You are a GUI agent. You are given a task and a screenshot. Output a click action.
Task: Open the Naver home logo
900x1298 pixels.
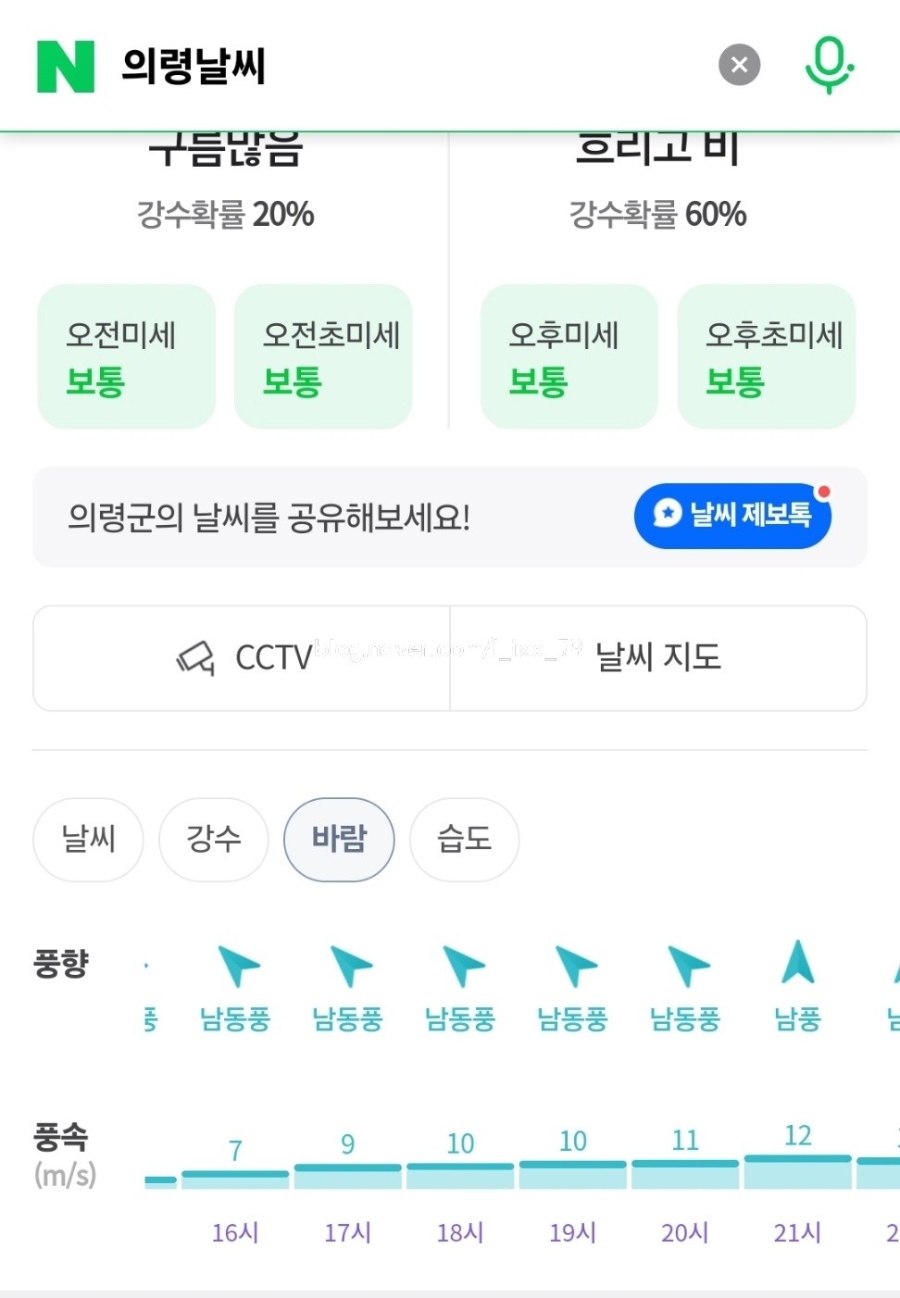pos(65,67)
